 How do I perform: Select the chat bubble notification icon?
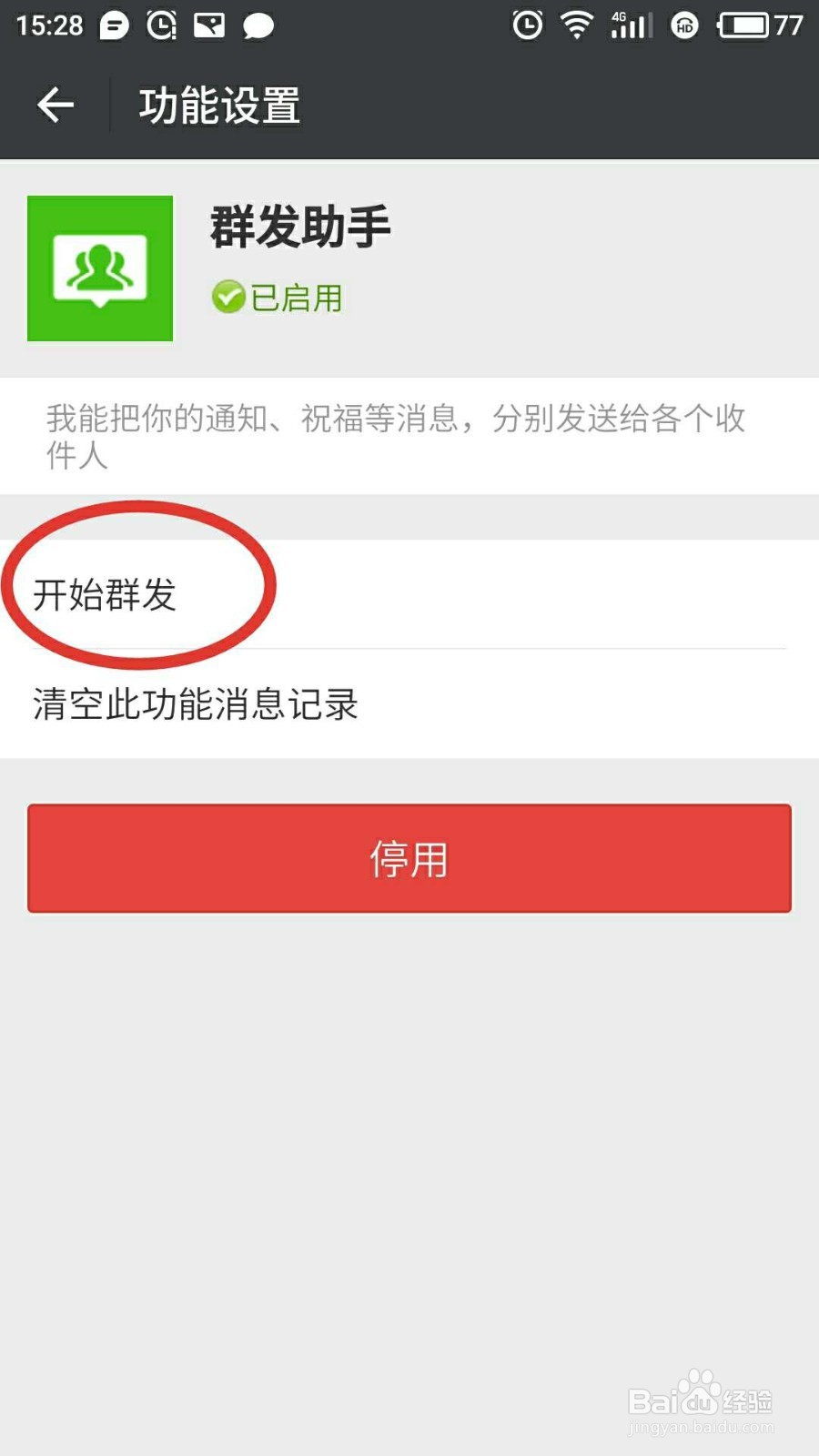(x=258, y=27)
